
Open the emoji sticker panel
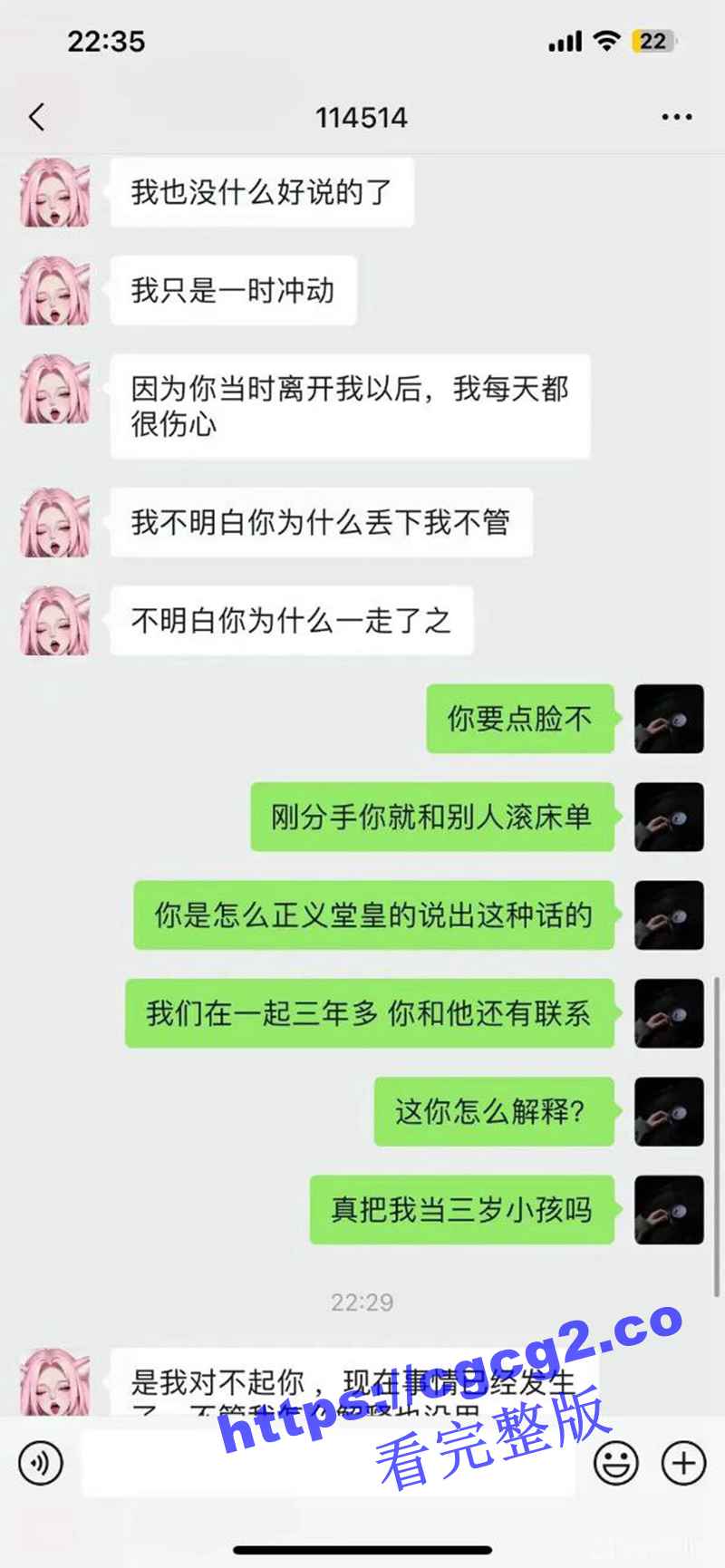[616, 1463]
